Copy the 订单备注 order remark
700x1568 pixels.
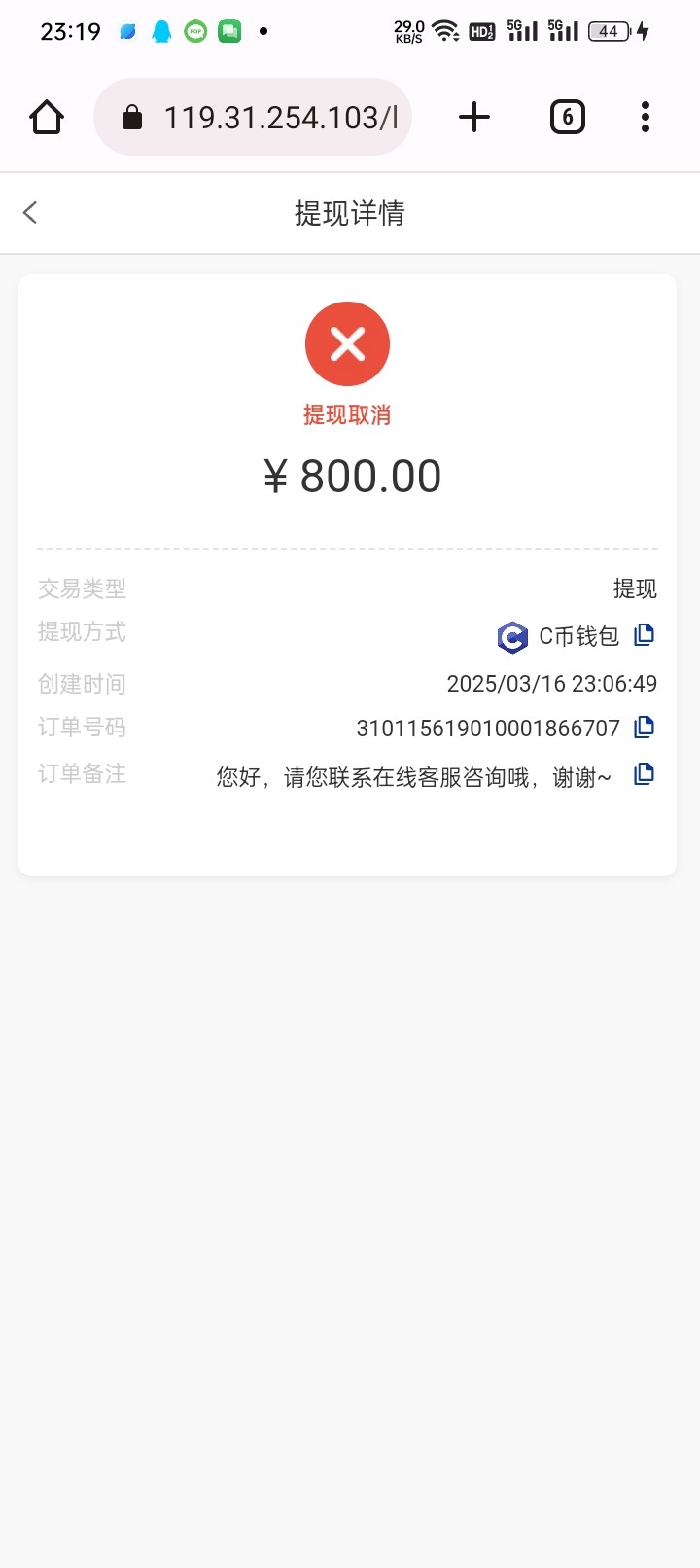[x=644, y=774]
